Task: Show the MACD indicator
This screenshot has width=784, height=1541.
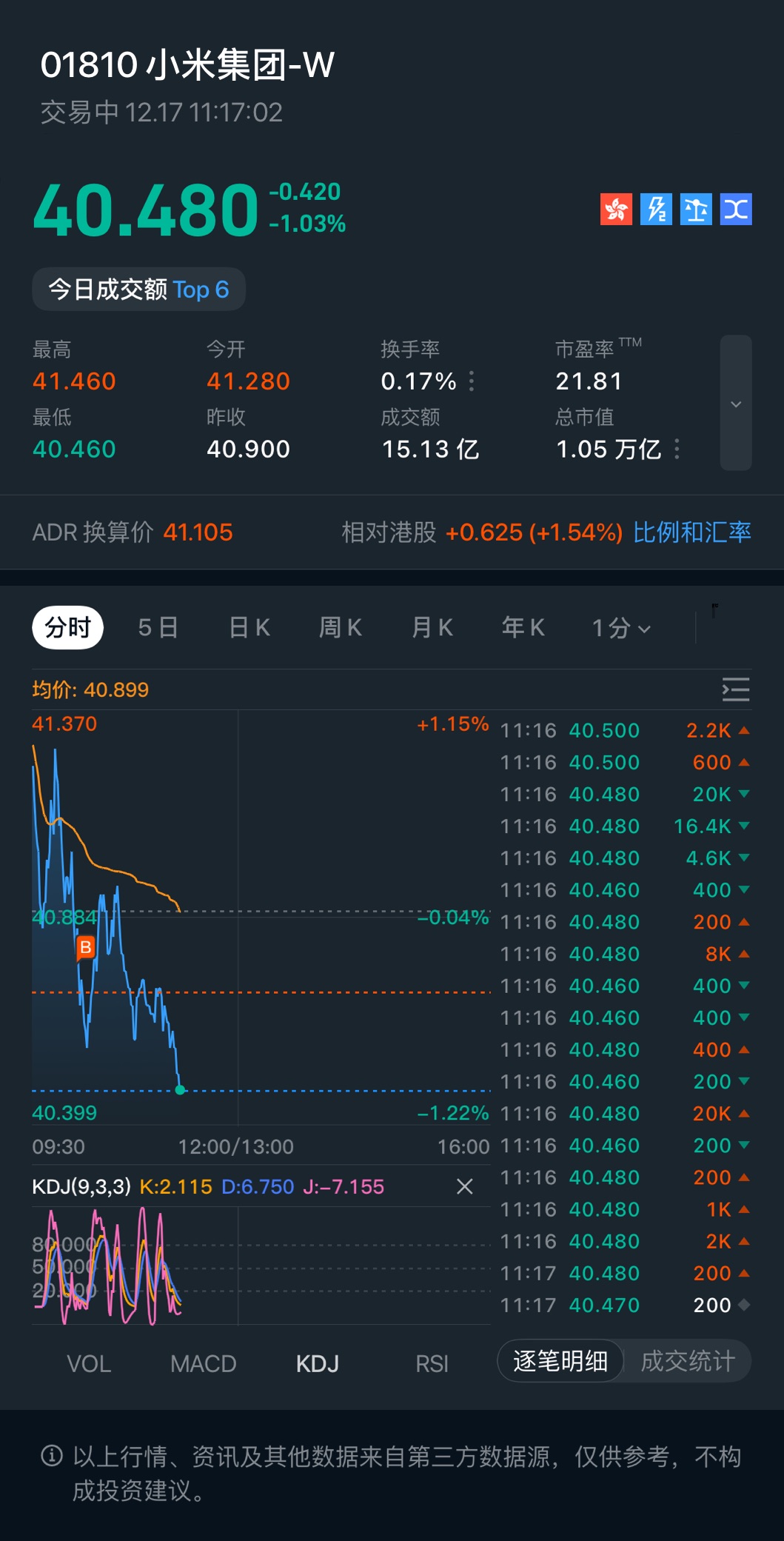Action: [203, 1363]
